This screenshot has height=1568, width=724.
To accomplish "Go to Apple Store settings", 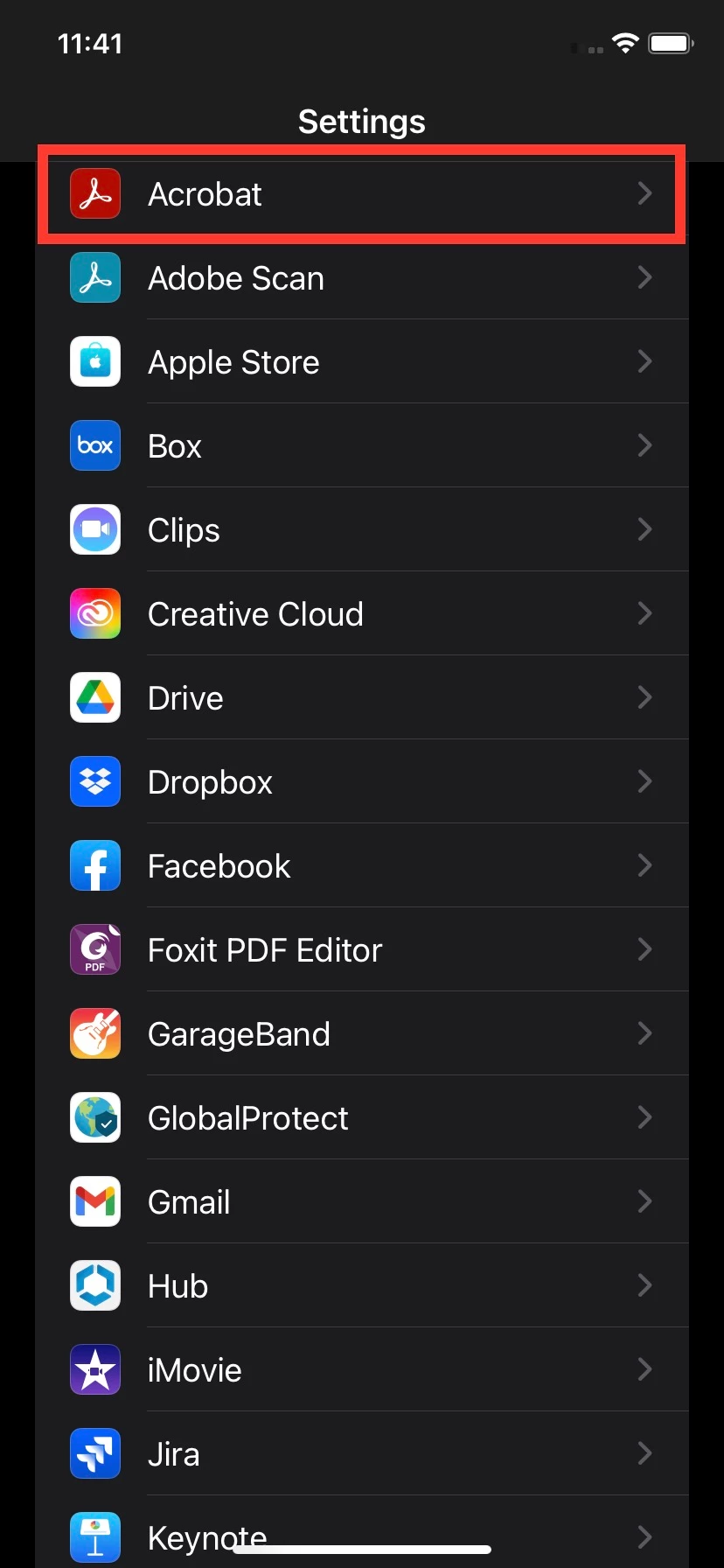I will click(361, 362).
